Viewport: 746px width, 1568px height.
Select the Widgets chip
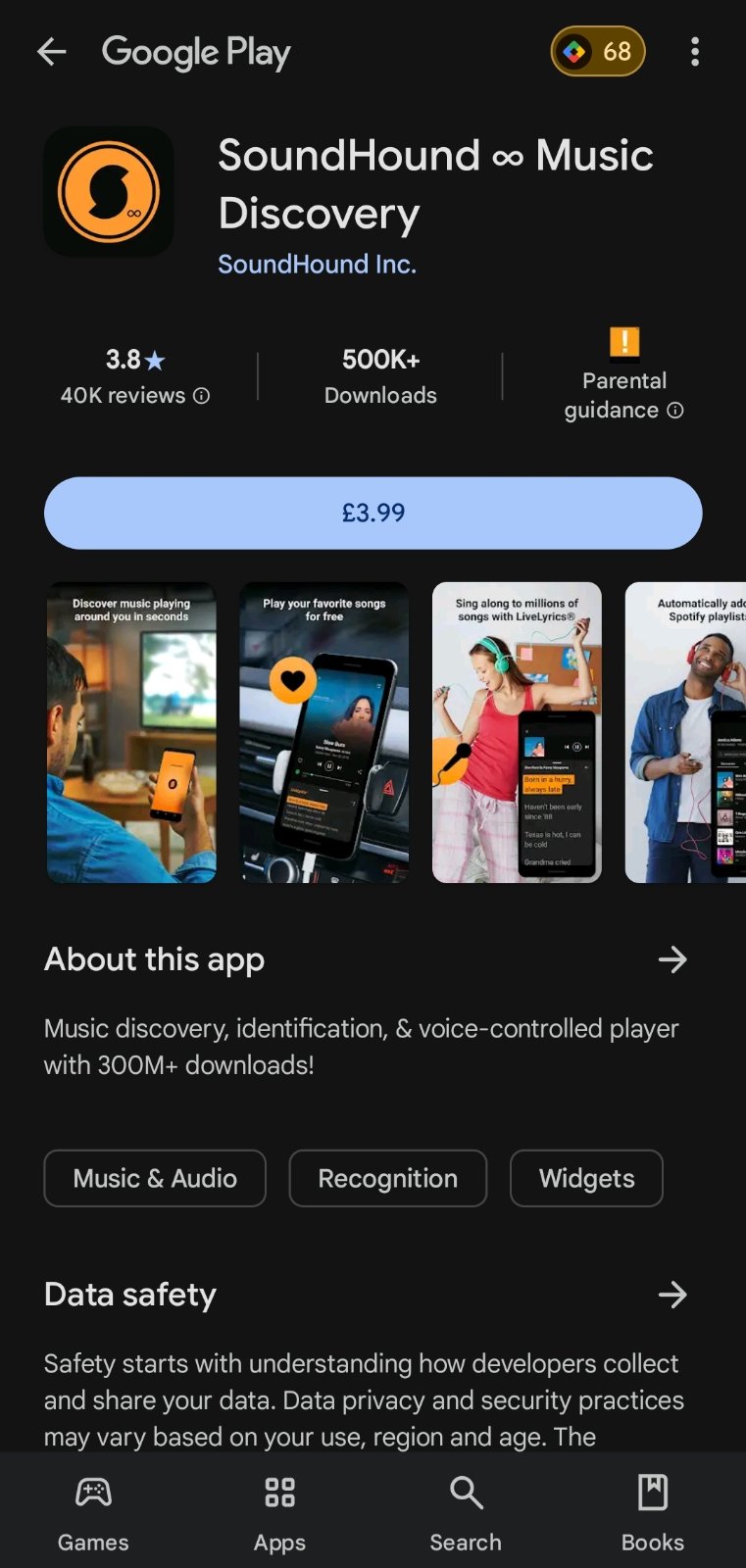pyautogui.click(x=586, y=1178)
